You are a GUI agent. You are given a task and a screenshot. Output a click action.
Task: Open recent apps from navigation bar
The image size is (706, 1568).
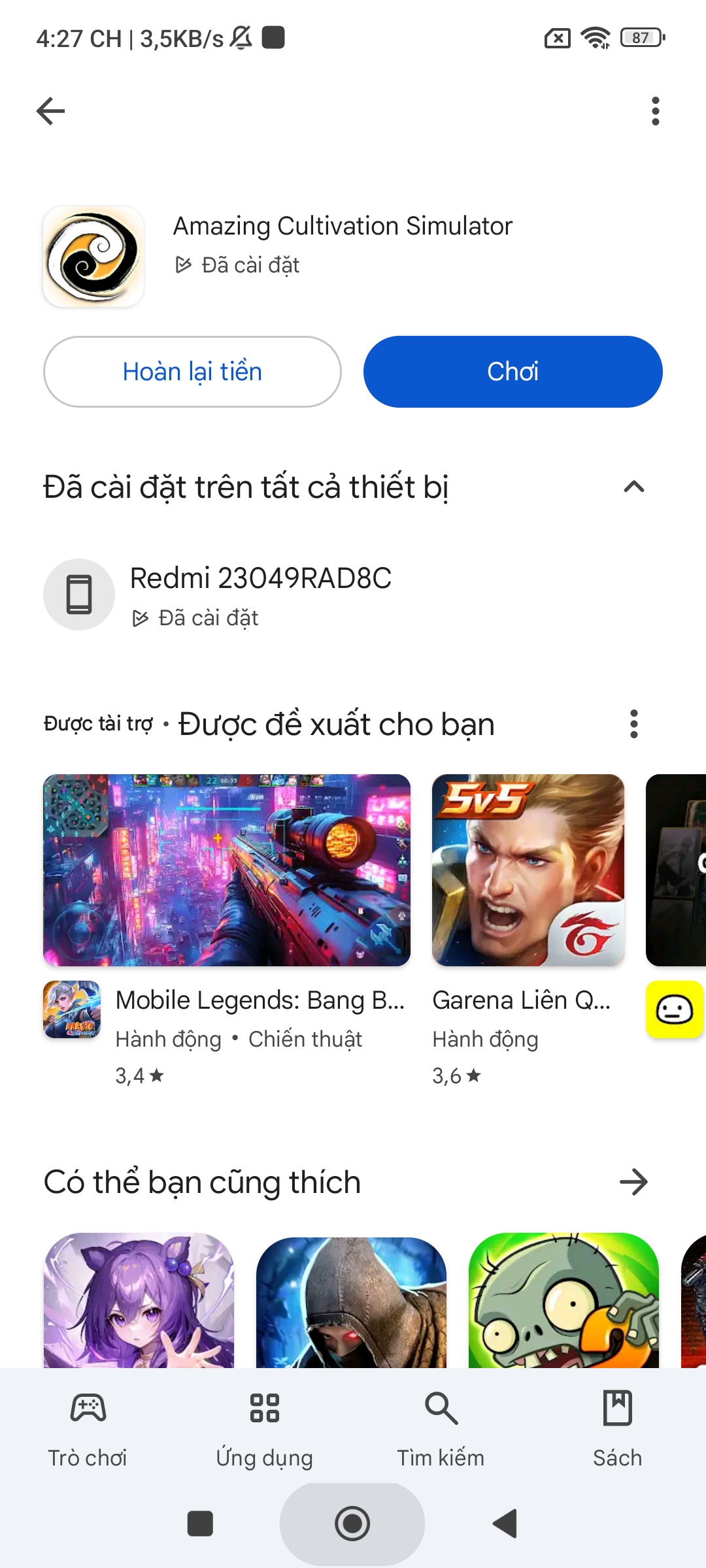200,1524
